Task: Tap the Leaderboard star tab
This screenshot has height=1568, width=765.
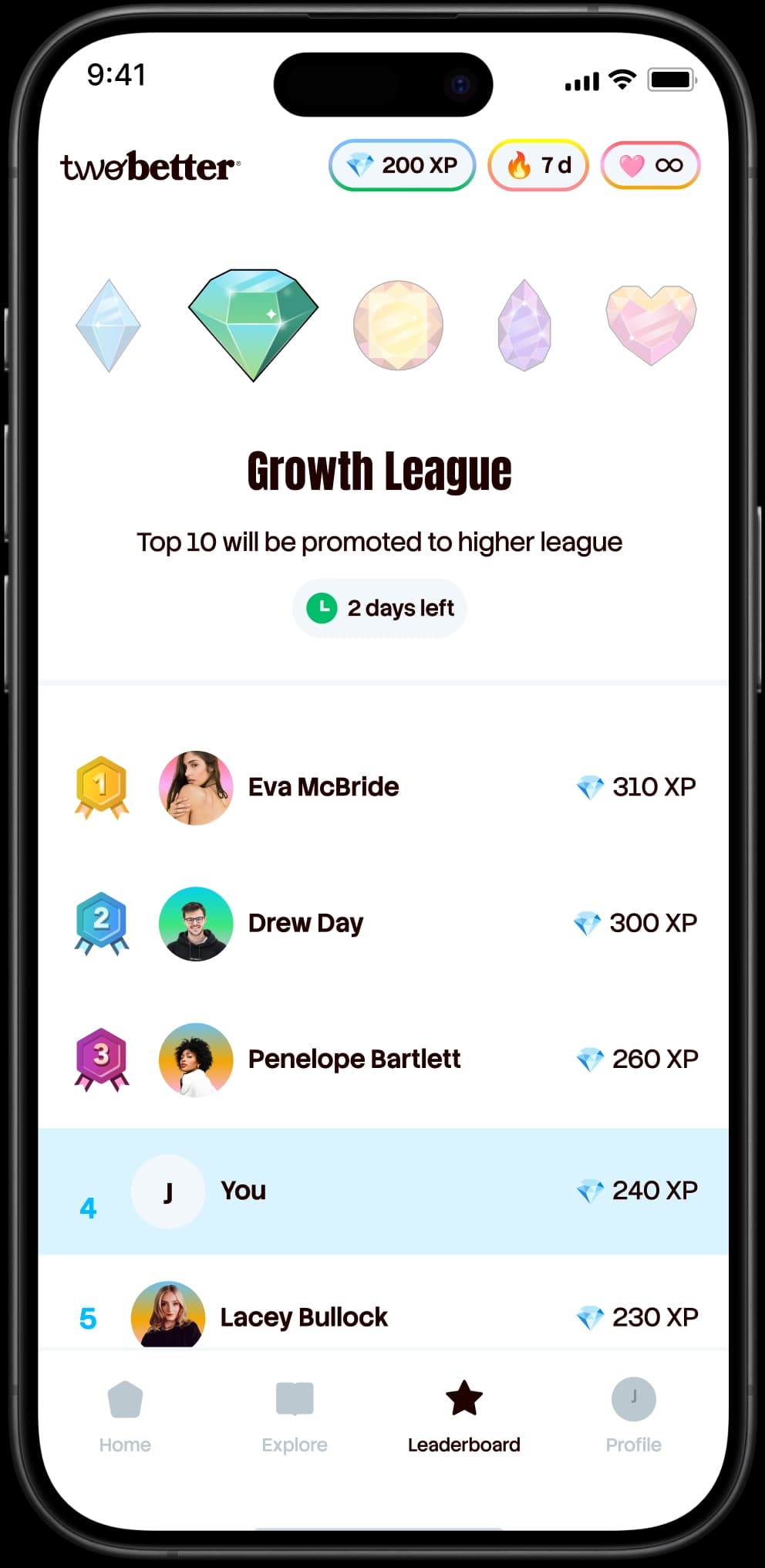Action: [463, 1417]
